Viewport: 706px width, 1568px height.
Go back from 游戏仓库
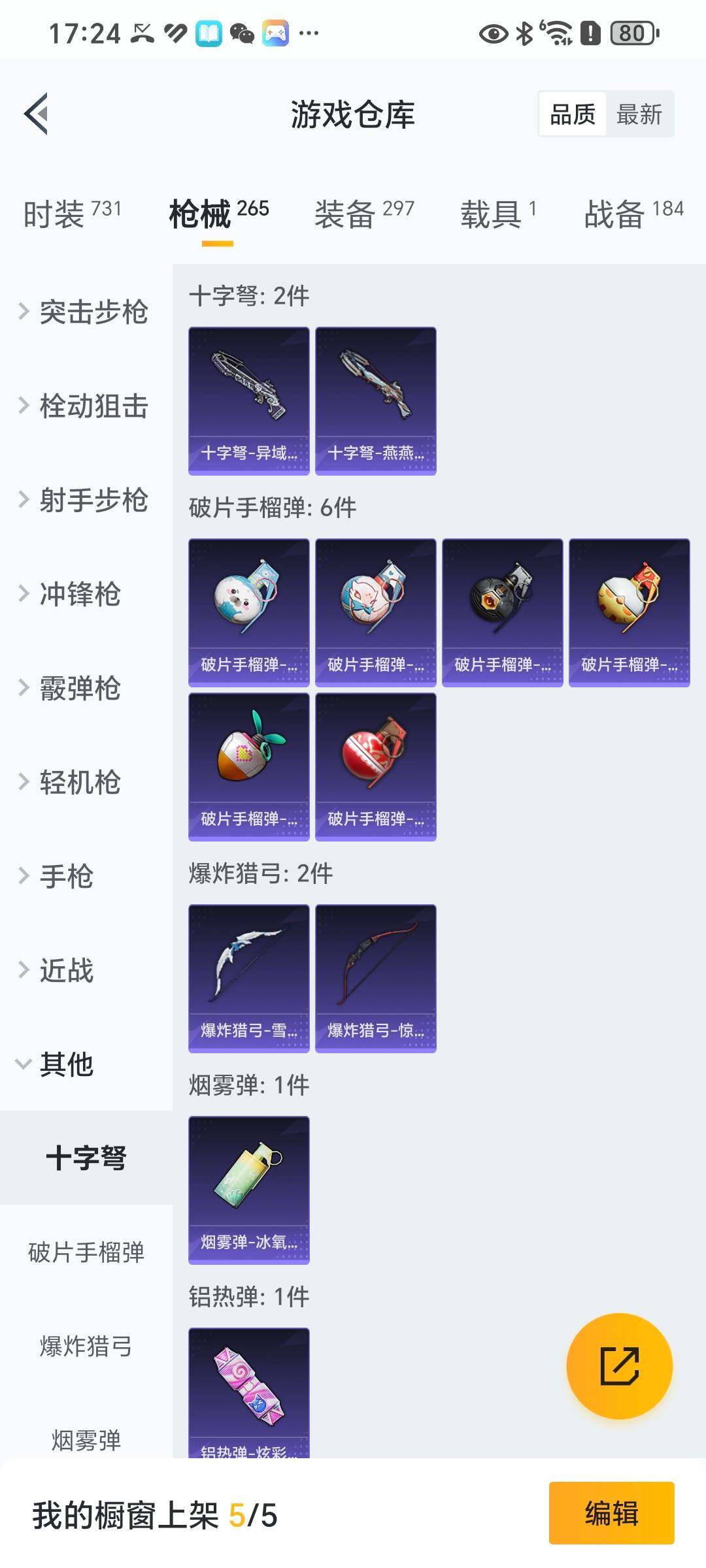tap(37, 114)
